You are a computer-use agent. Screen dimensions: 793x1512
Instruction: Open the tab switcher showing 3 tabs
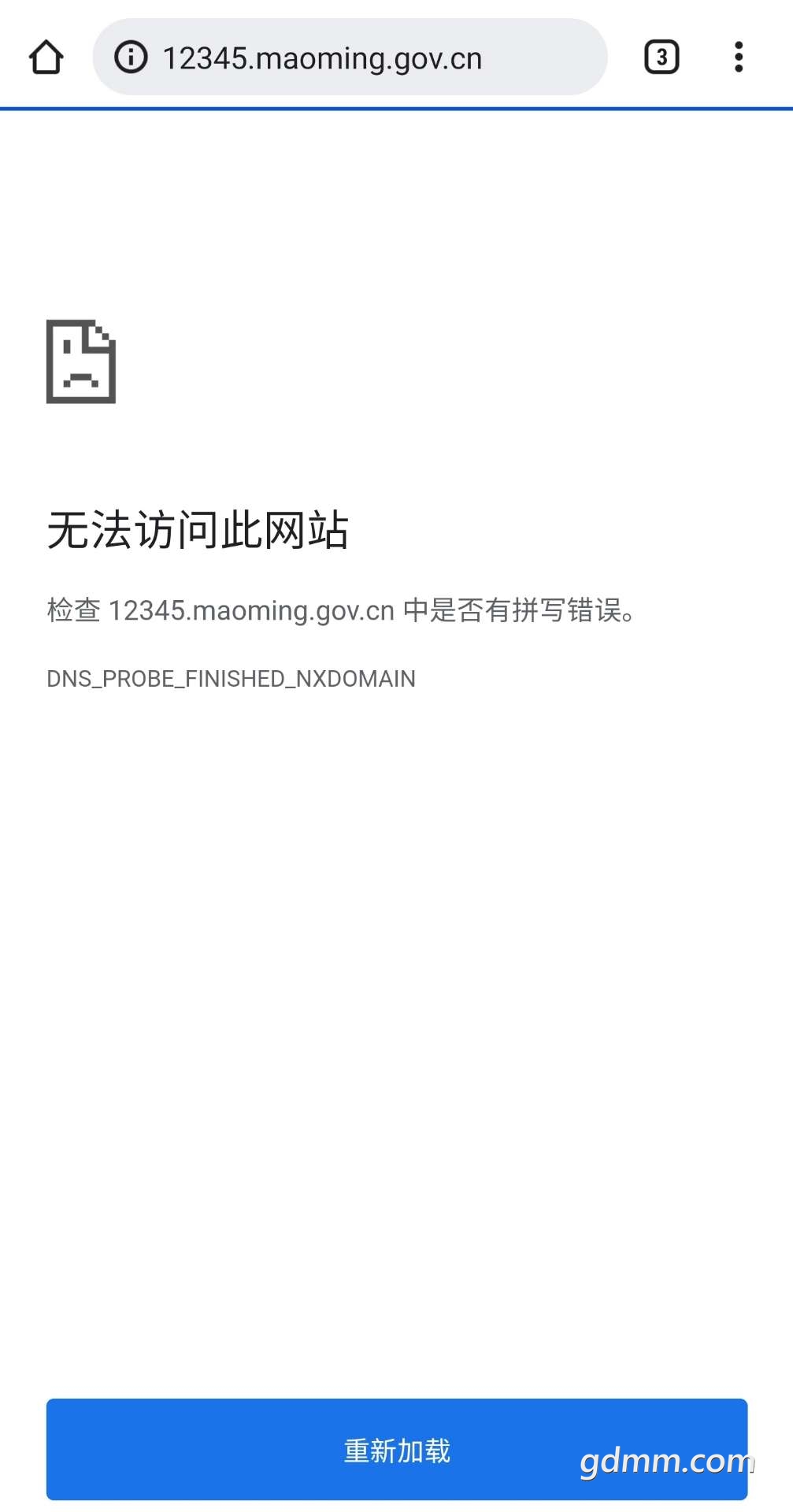tap(661, 57)
